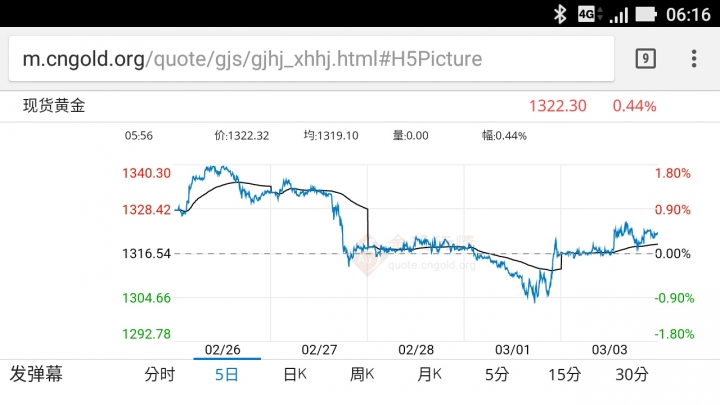Choose the 30分 interval tab
The height and width of the screenshot is (405, 720).
632,375
